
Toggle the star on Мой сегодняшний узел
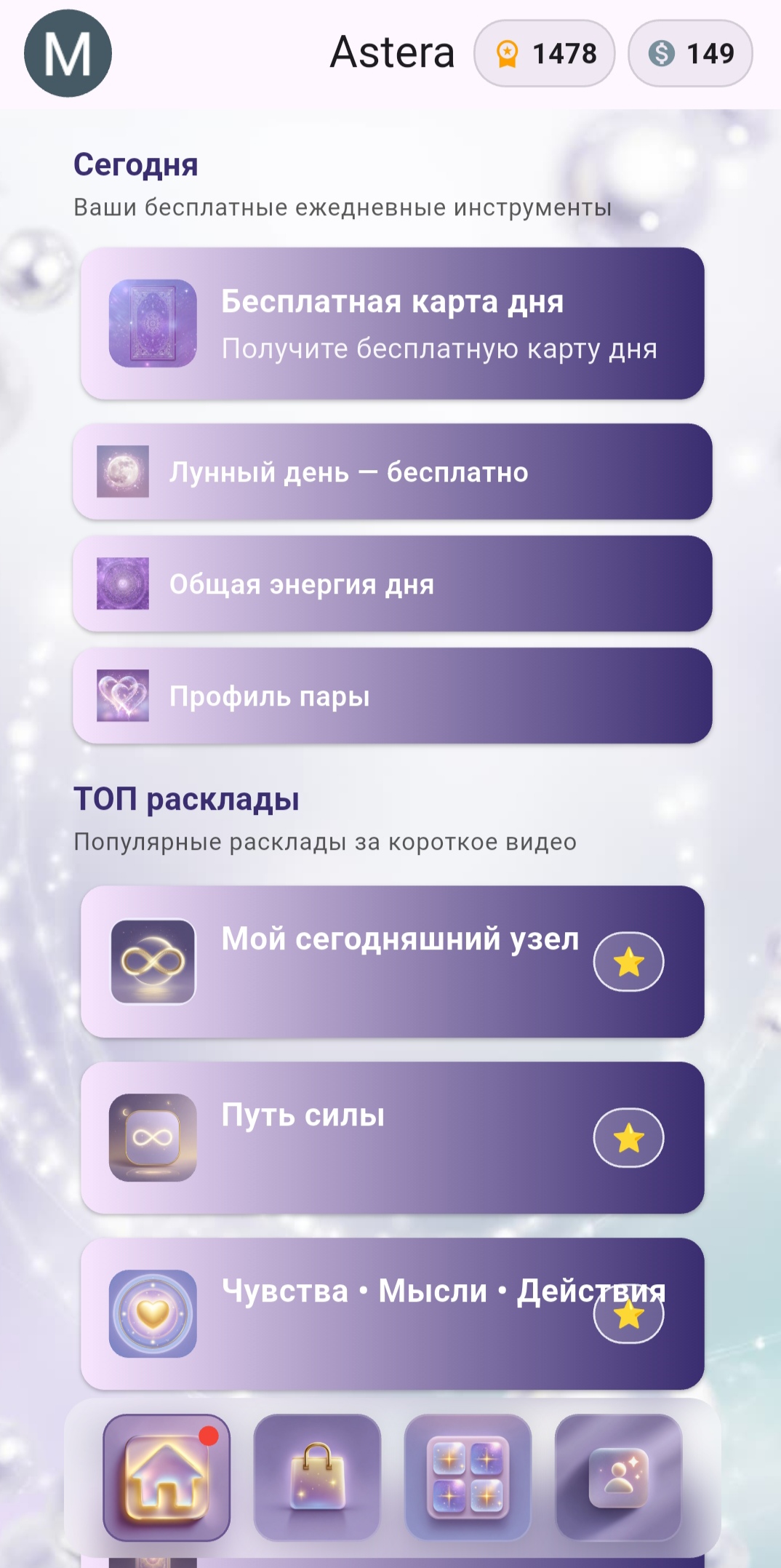[630, 962]
